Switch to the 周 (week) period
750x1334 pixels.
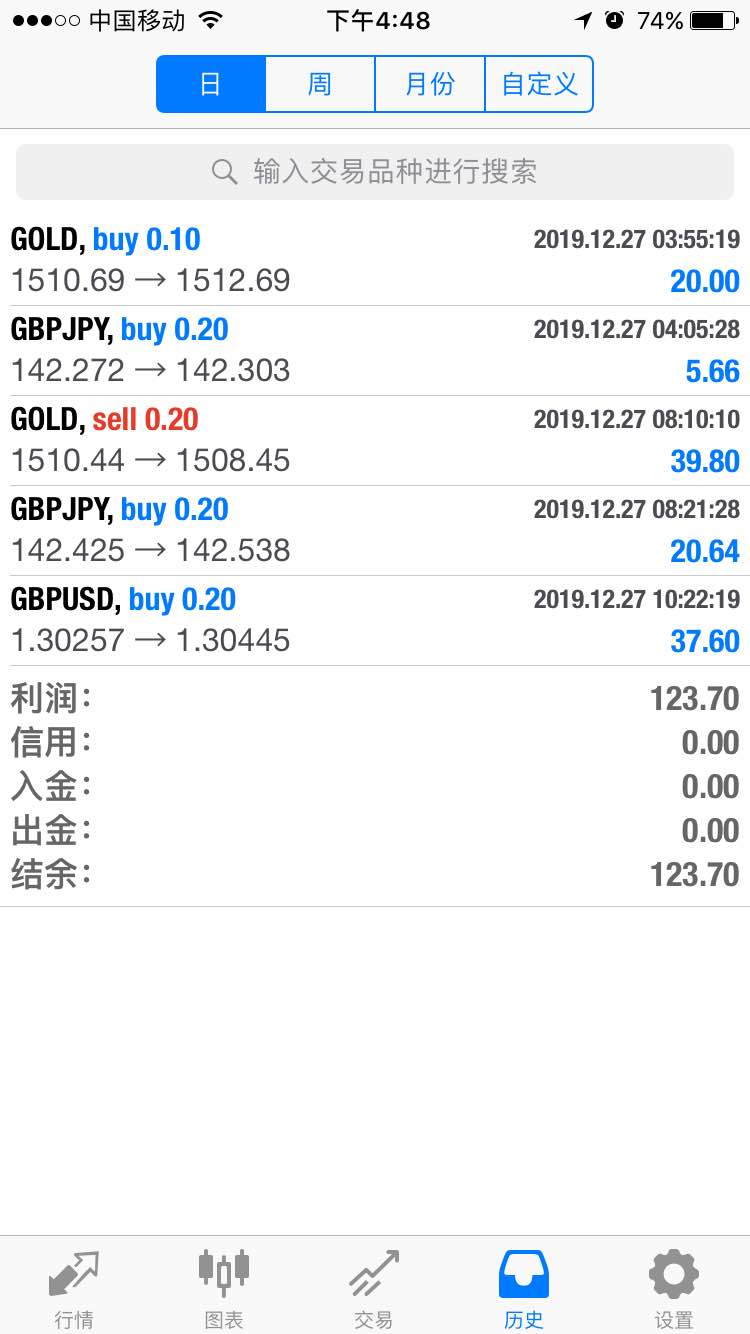pyautogui.click(x=320, y=84)
